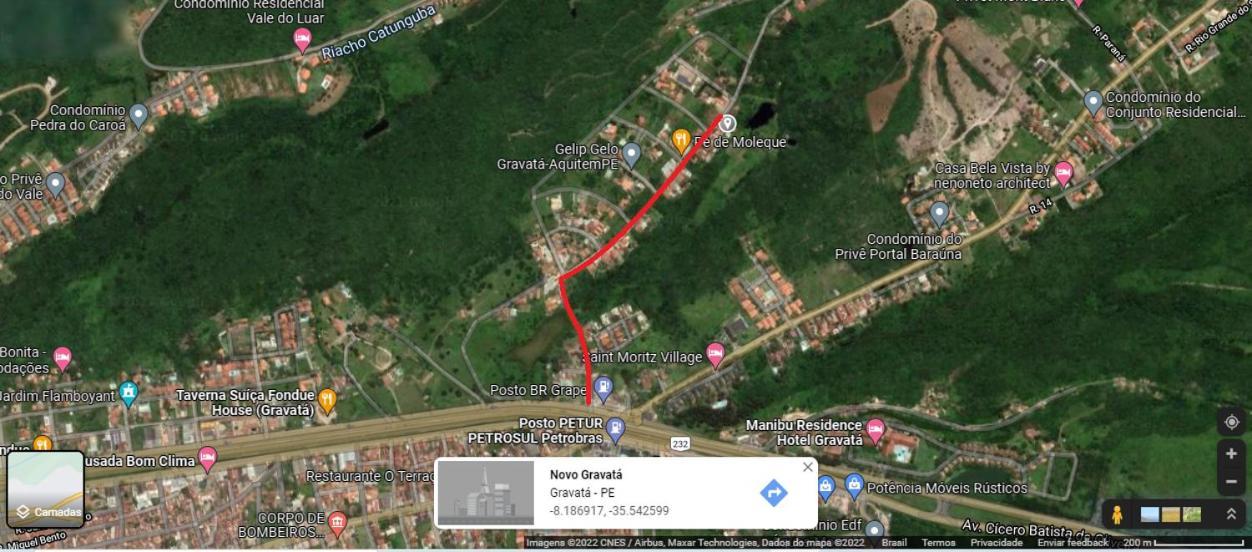This screenshot has width=1252, height=552.
Task: Select the Posto BR Grape marker
Action: (x=603, y=387)
